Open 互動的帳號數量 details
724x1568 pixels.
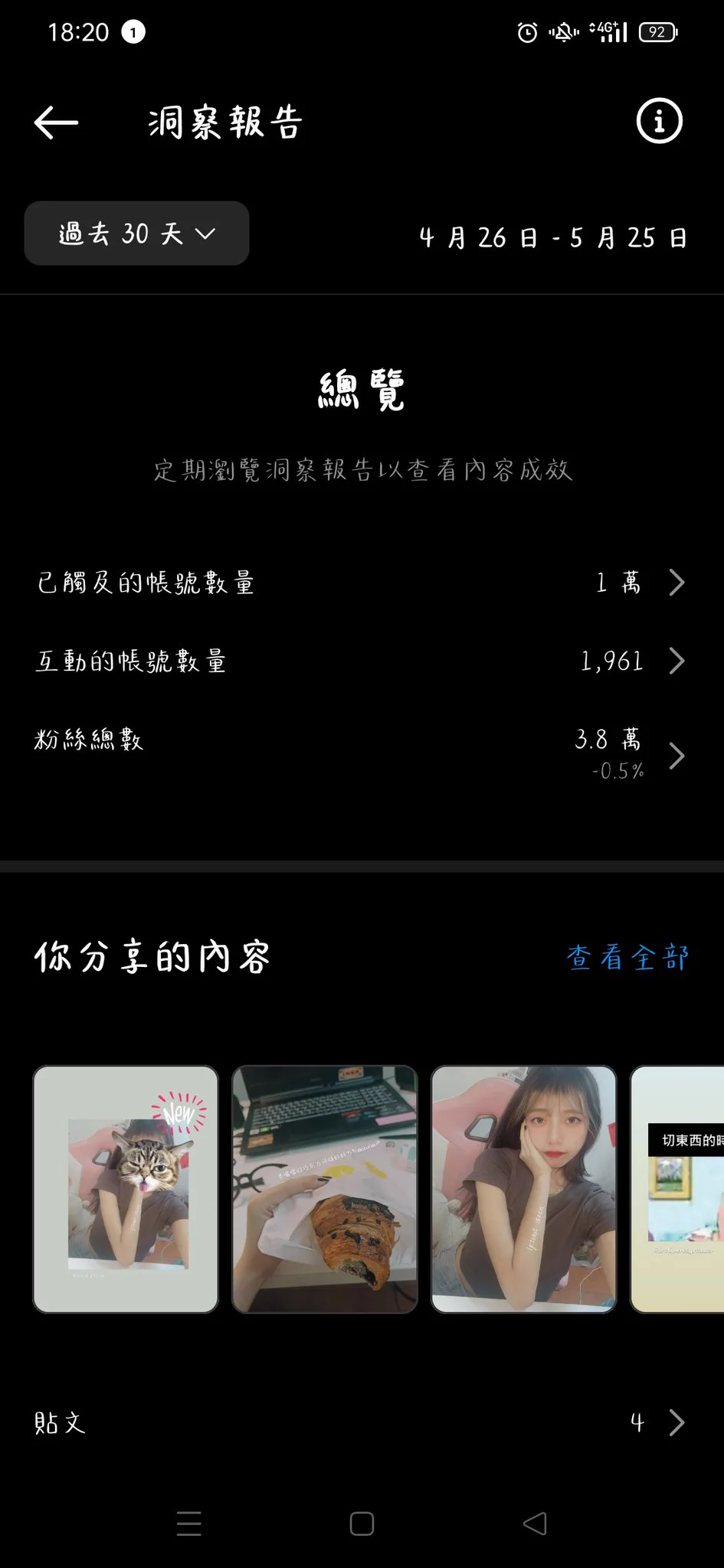(362, 661)
